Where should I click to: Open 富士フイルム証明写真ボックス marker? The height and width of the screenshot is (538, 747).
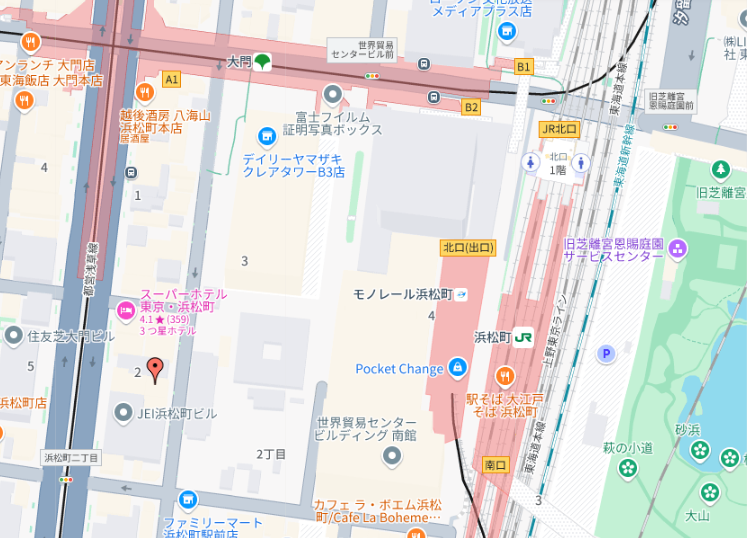pyautogui.click(x=333, y=95)
